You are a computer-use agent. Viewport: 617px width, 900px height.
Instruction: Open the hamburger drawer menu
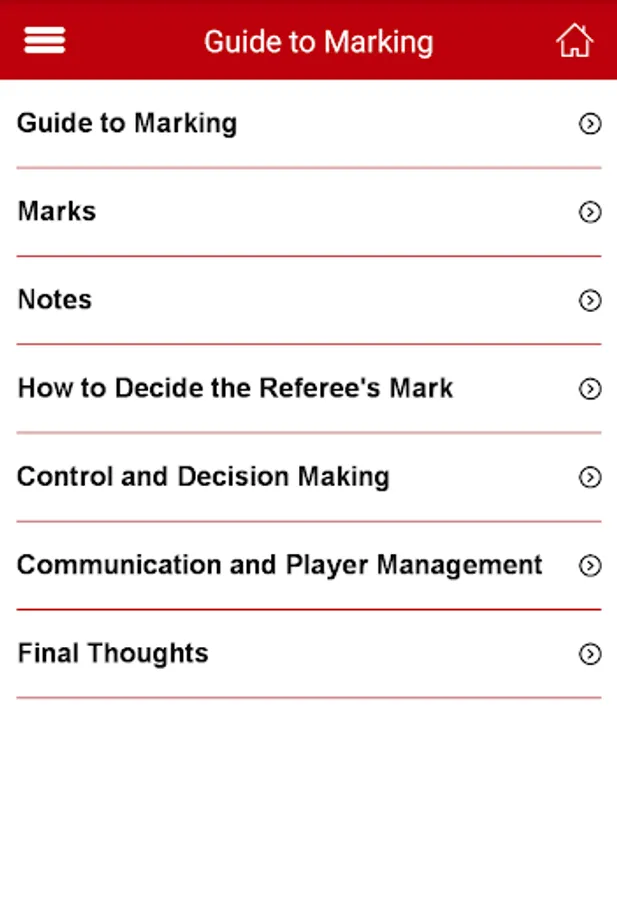tap(45, 40)
